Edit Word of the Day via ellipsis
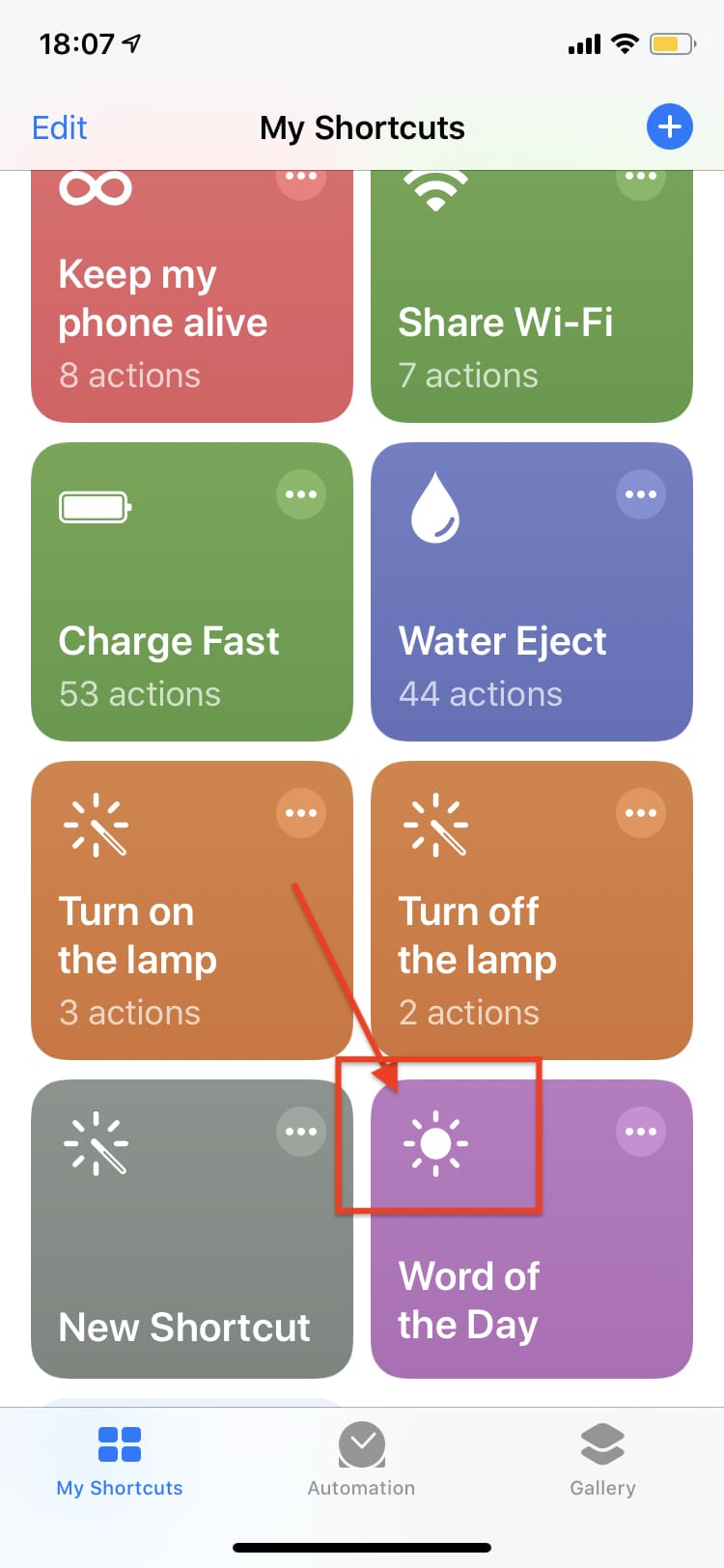 click(x=641, y=1132)
